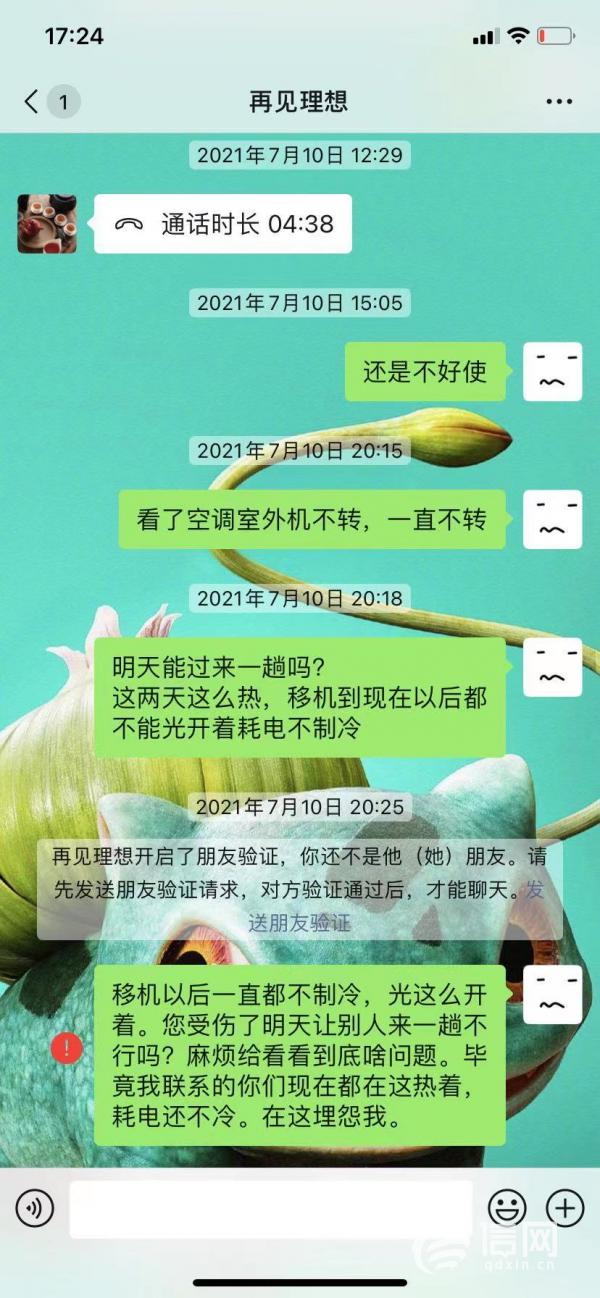The width and height of the screenshot is (600, 1298).
Task: Open the emoji picker
Action: click(x=507, y=1209)
